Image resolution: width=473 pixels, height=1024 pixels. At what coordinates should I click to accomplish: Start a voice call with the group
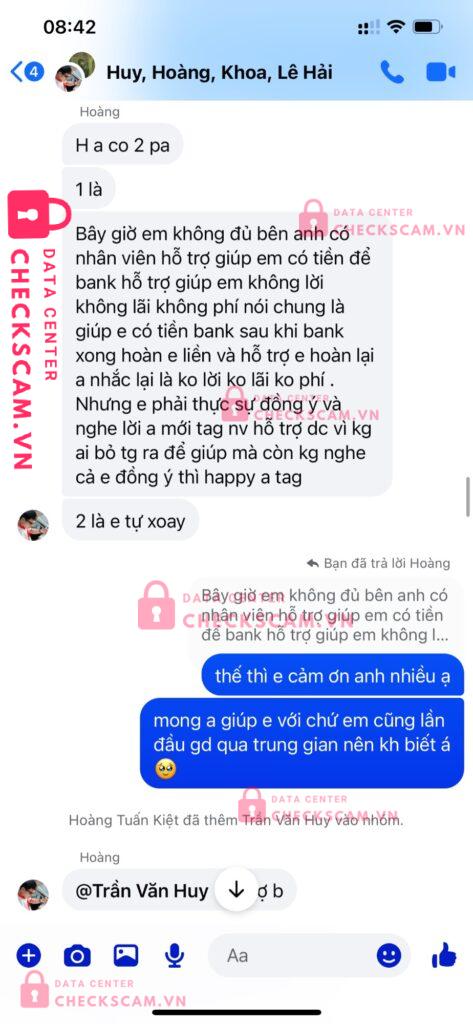(x=392, y=72)
